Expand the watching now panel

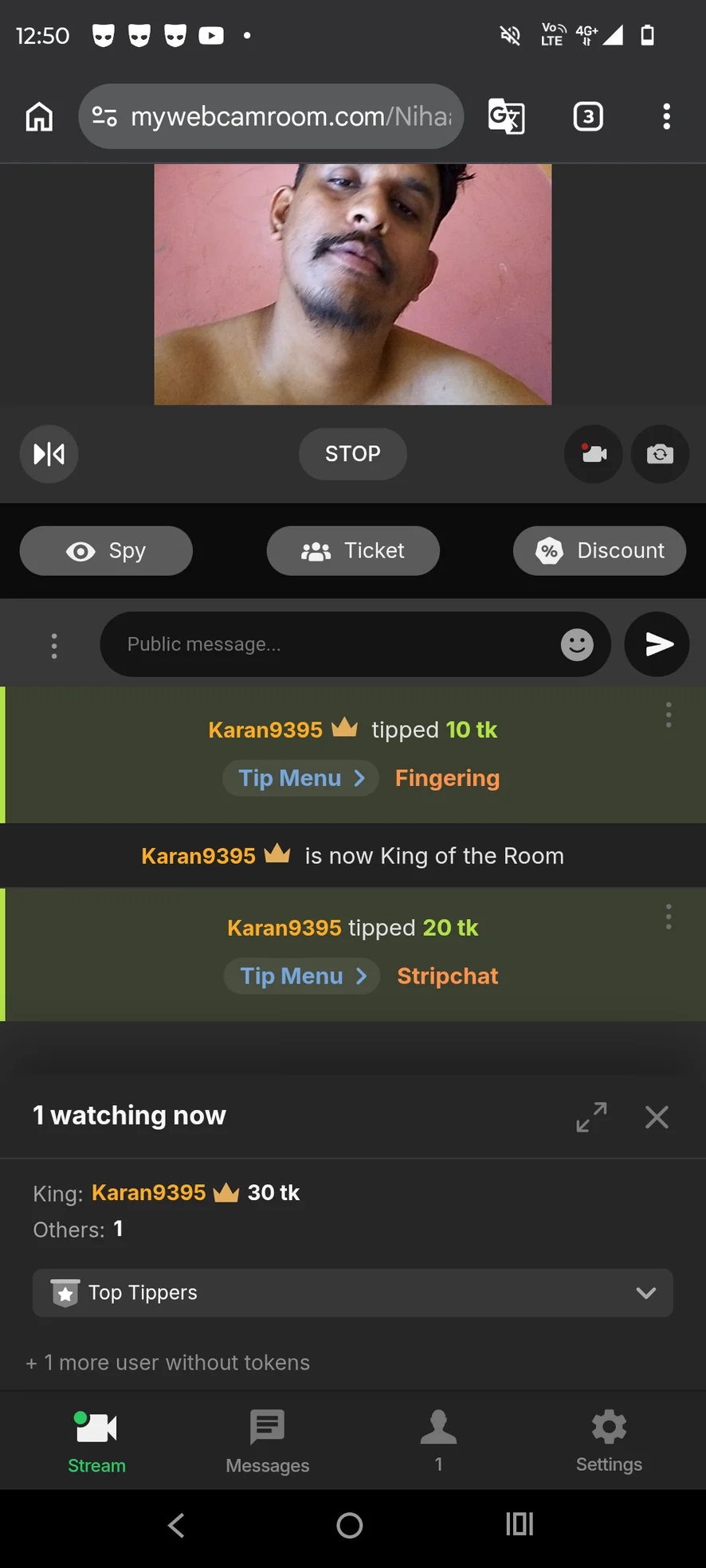591,1116
